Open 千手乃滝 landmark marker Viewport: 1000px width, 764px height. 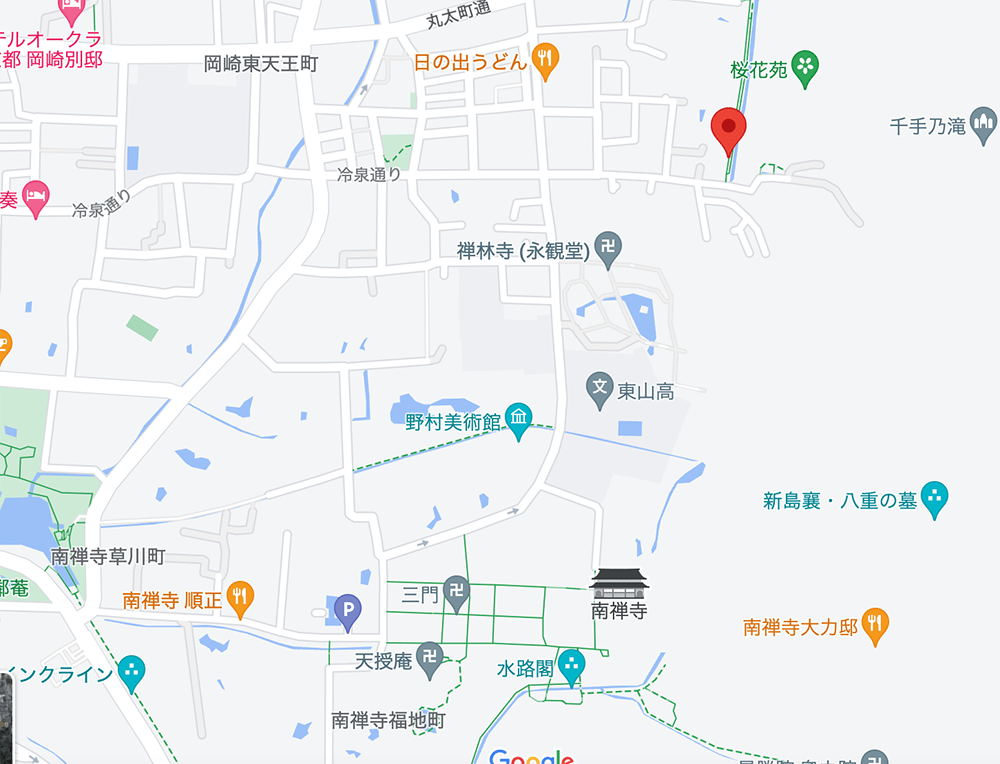point(984,126)
